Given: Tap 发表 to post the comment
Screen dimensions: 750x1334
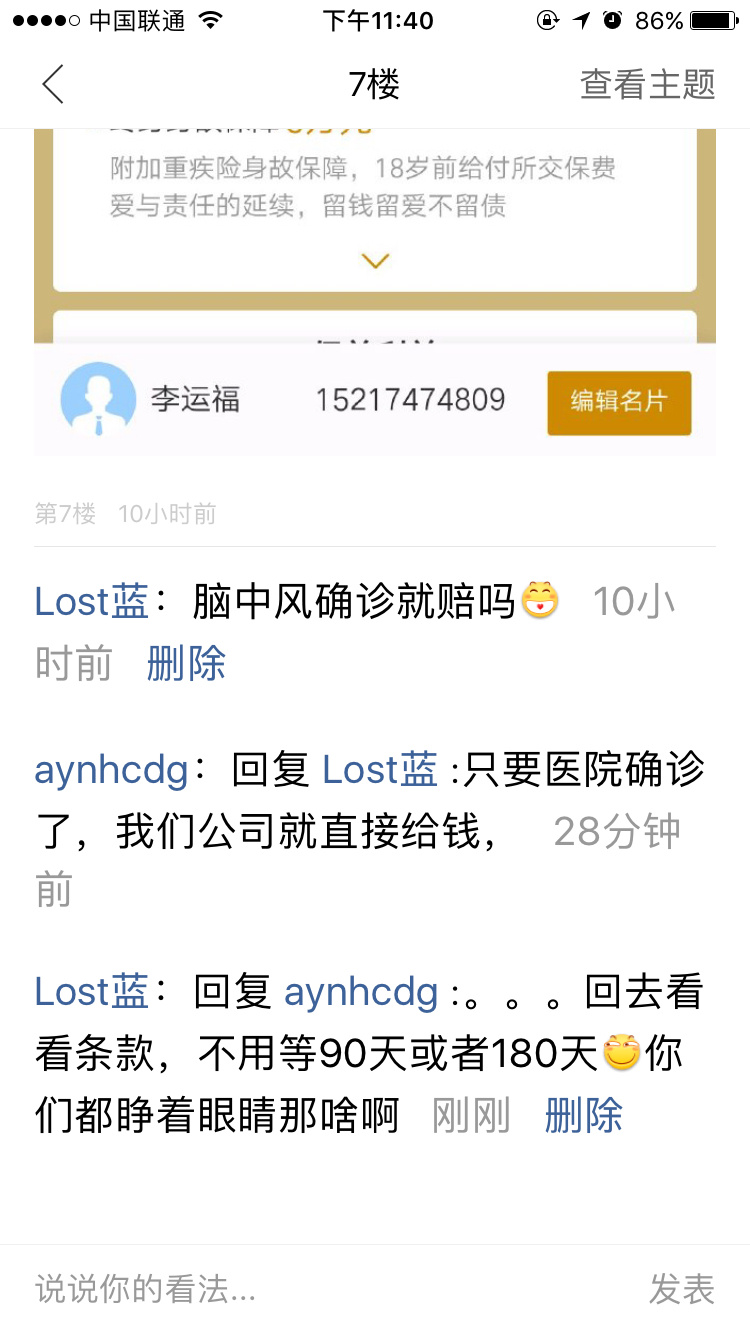Looking at the screenshot, I should pos(681,1289).
